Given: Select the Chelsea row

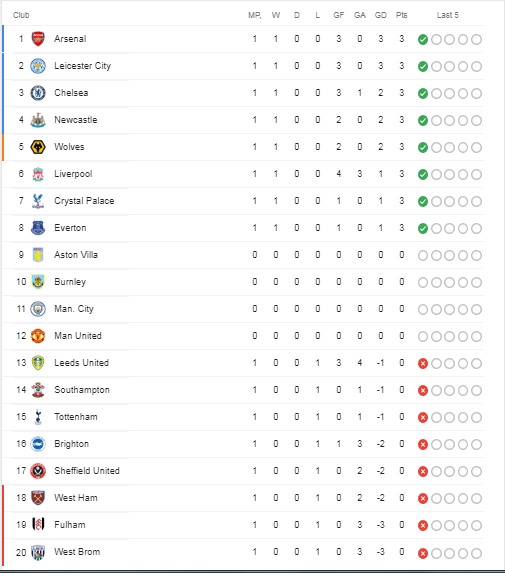Looking at the screenshot, I should click(x=243, y=93).
